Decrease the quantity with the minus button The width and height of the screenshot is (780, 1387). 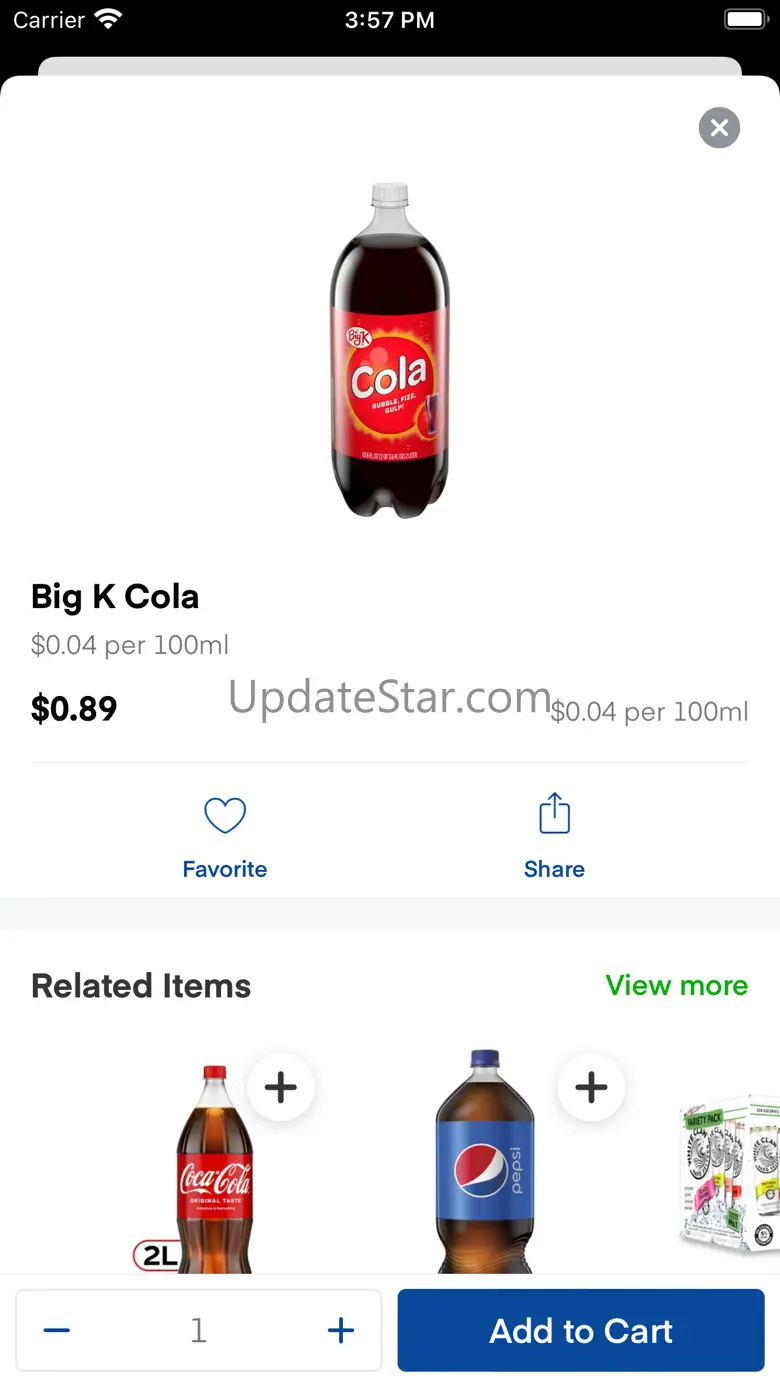tap(57, 1330)
